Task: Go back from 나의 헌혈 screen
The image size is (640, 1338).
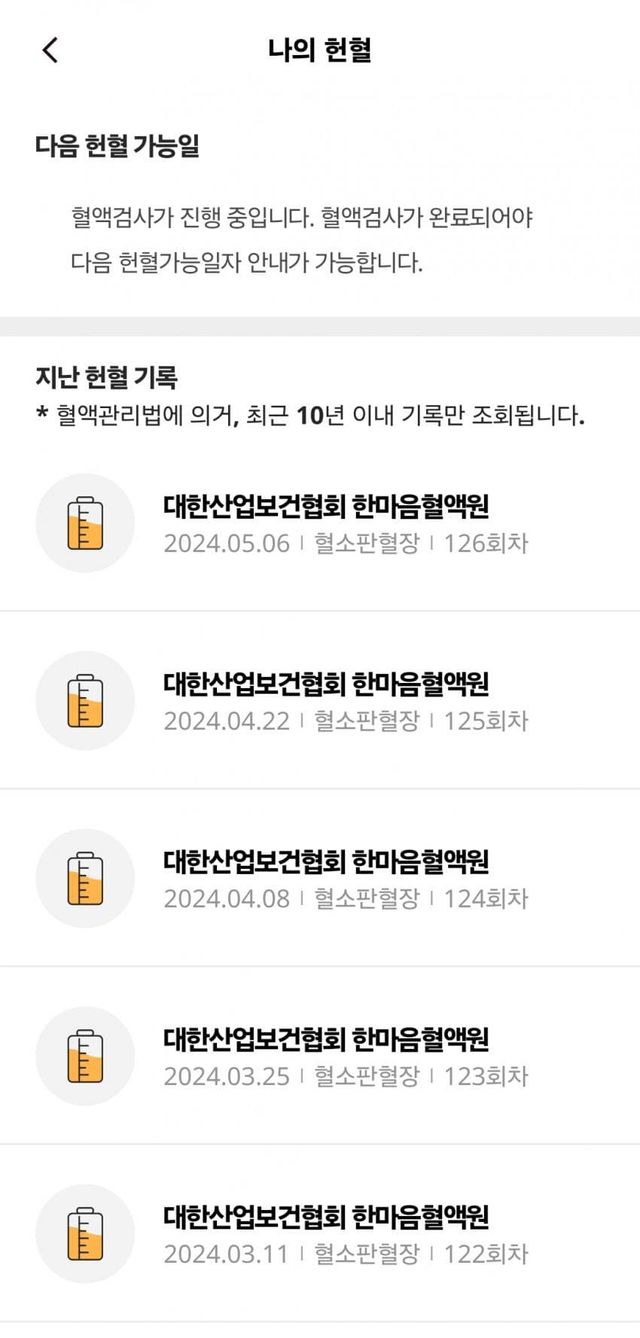Action: pos(50,50)
